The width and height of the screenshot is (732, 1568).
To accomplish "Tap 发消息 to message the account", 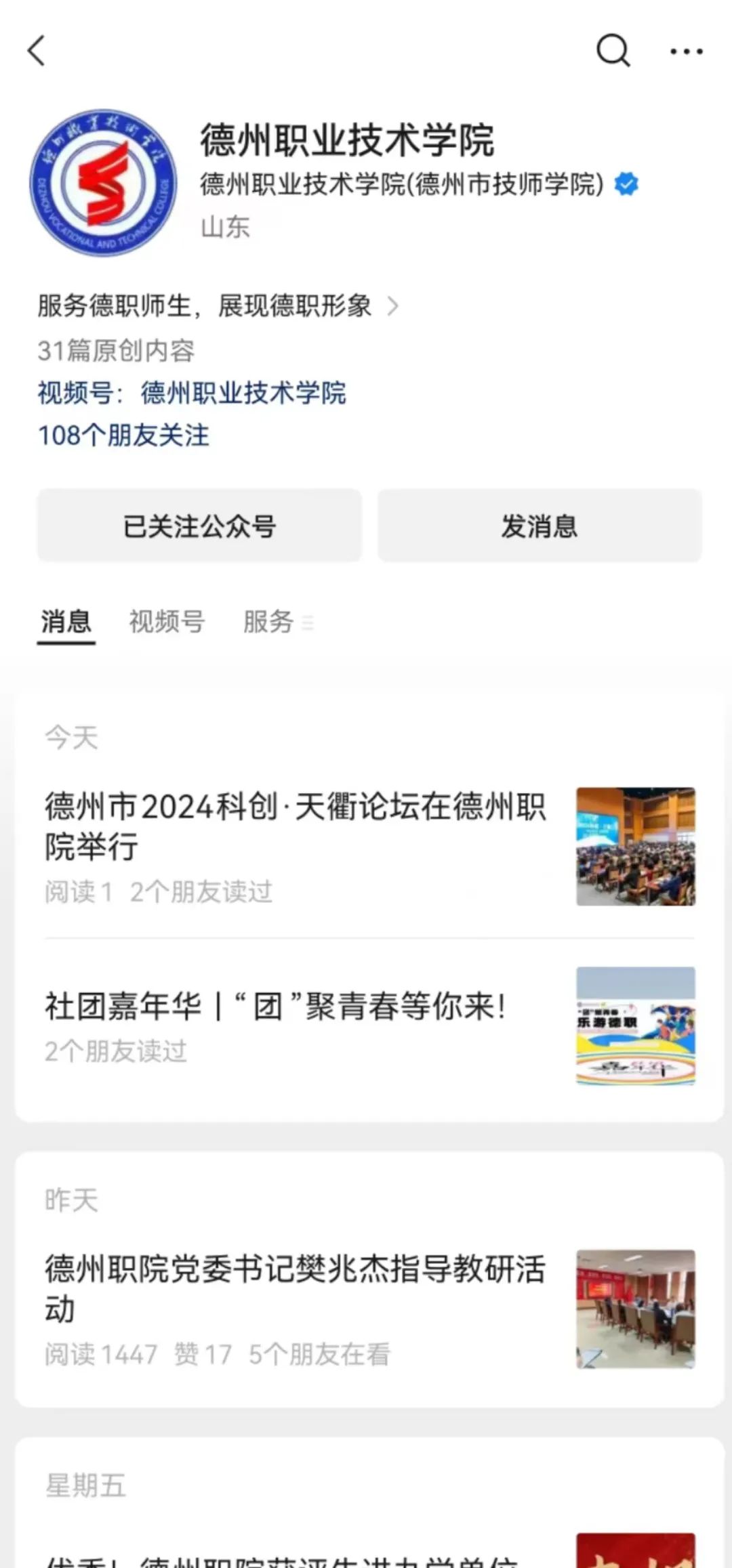I will point(540,526).
